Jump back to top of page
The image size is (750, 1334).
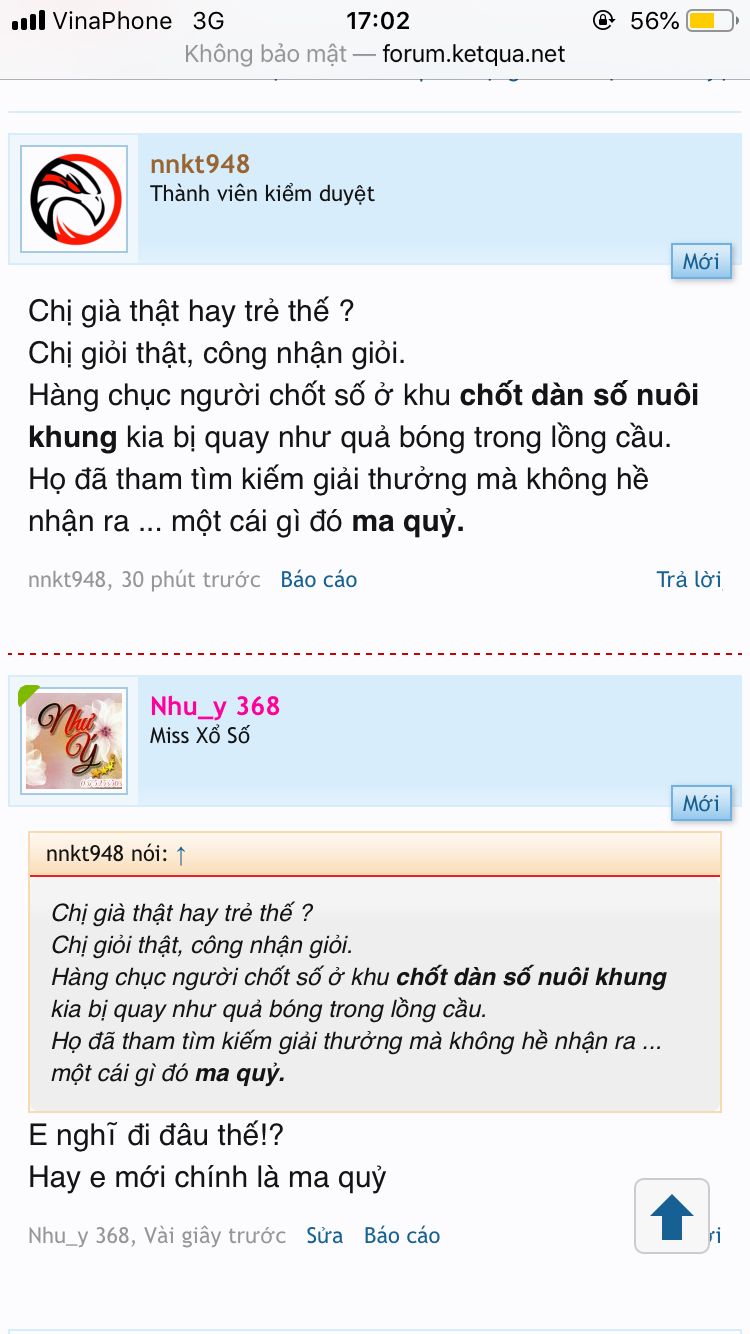tap(672, 1216)
